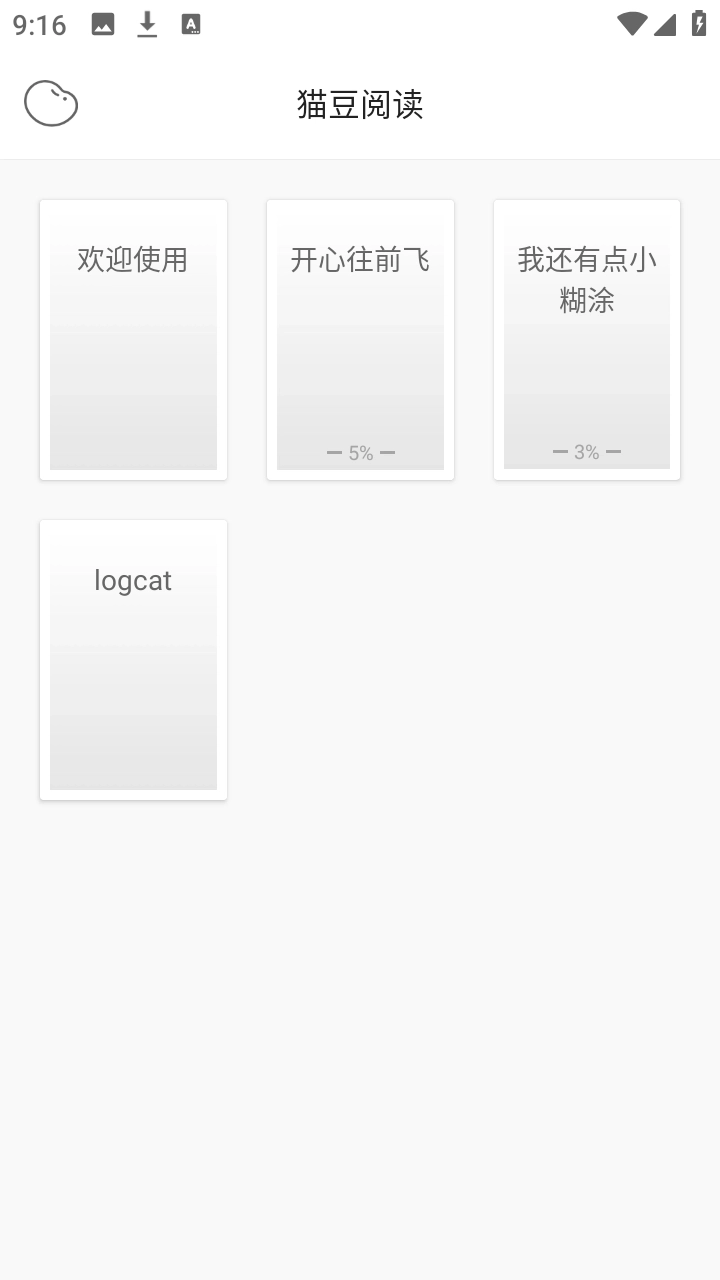Click the Wi-Fi icon in the status bar
Image resolution: width=720 pixels, height=1280 pixels.
631,24
